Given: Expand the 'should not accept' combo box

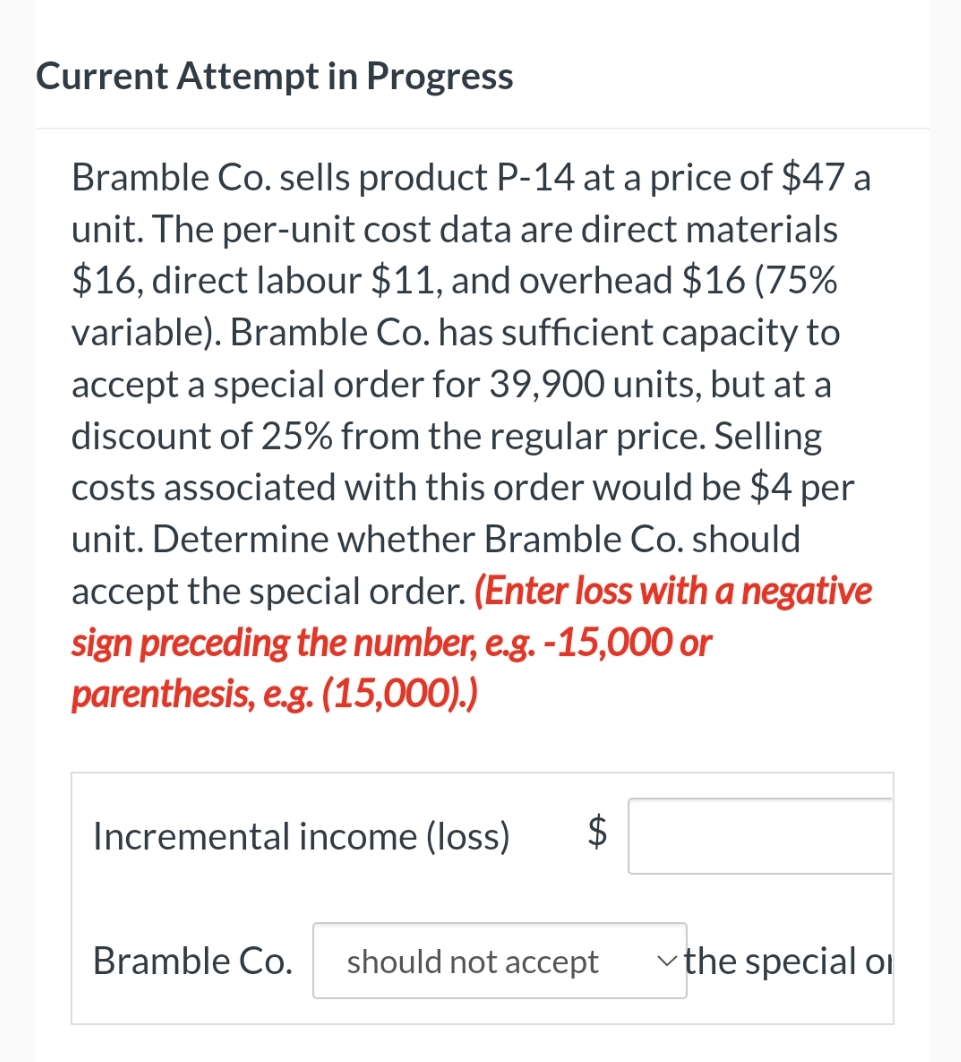Looking at the screenshot, I should (499, 961).
